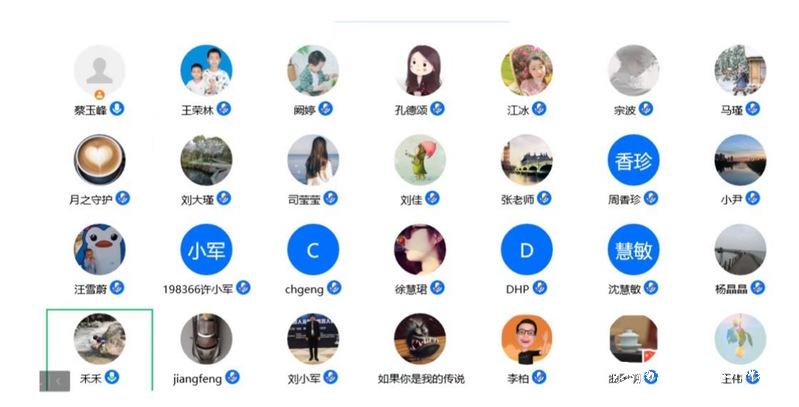Tap 198366许小军's tile
Viewport: 799px width, 407px height.
(206, 249)
